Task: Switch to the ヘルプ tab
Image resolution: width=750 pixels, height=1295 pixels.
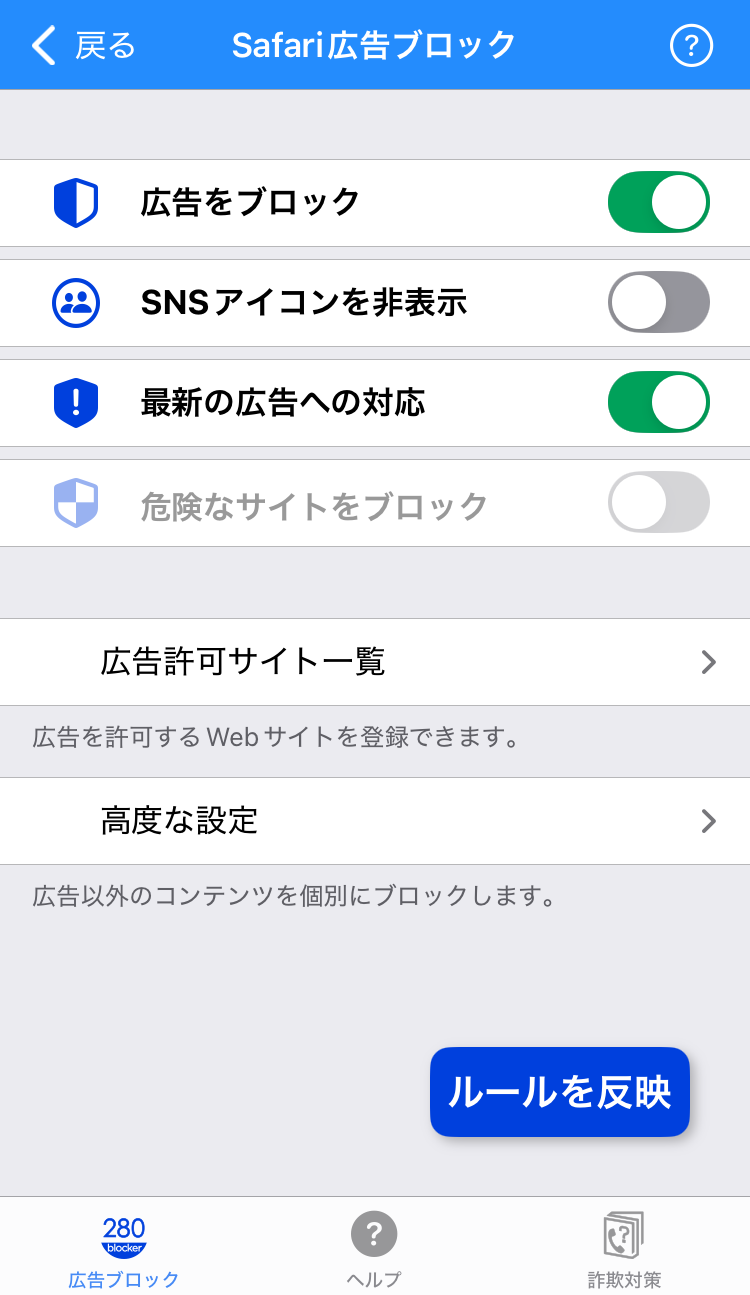Action: 374,1247
